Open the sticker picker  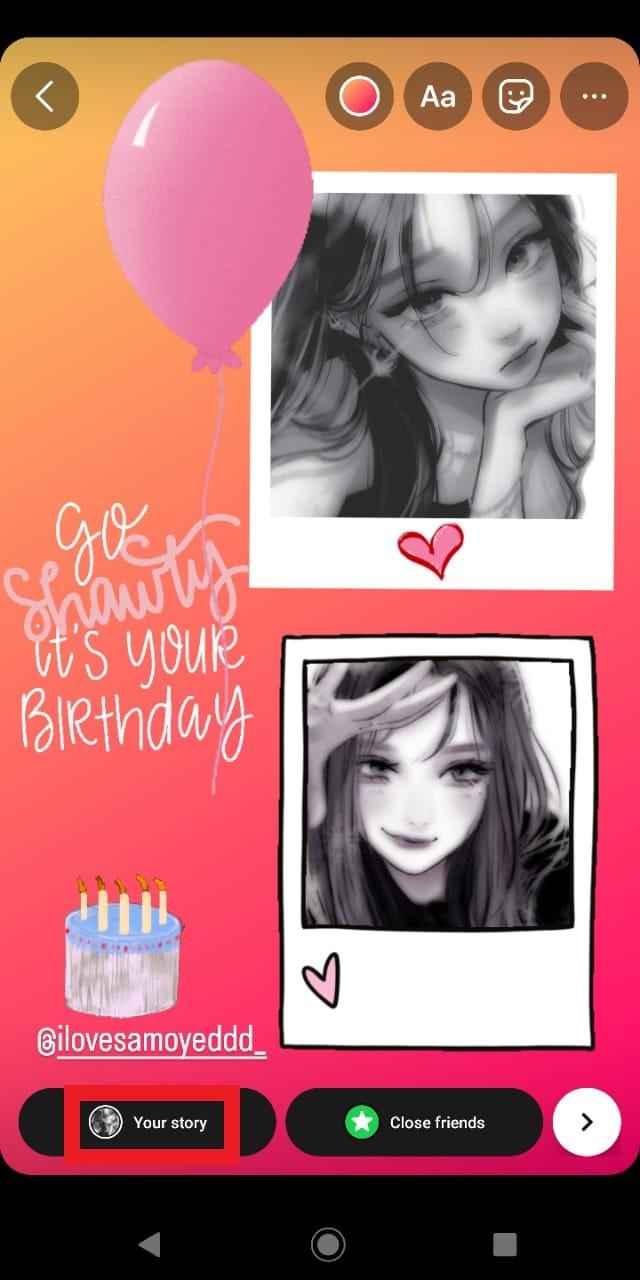pyautogui.click(x=516, y=96)
